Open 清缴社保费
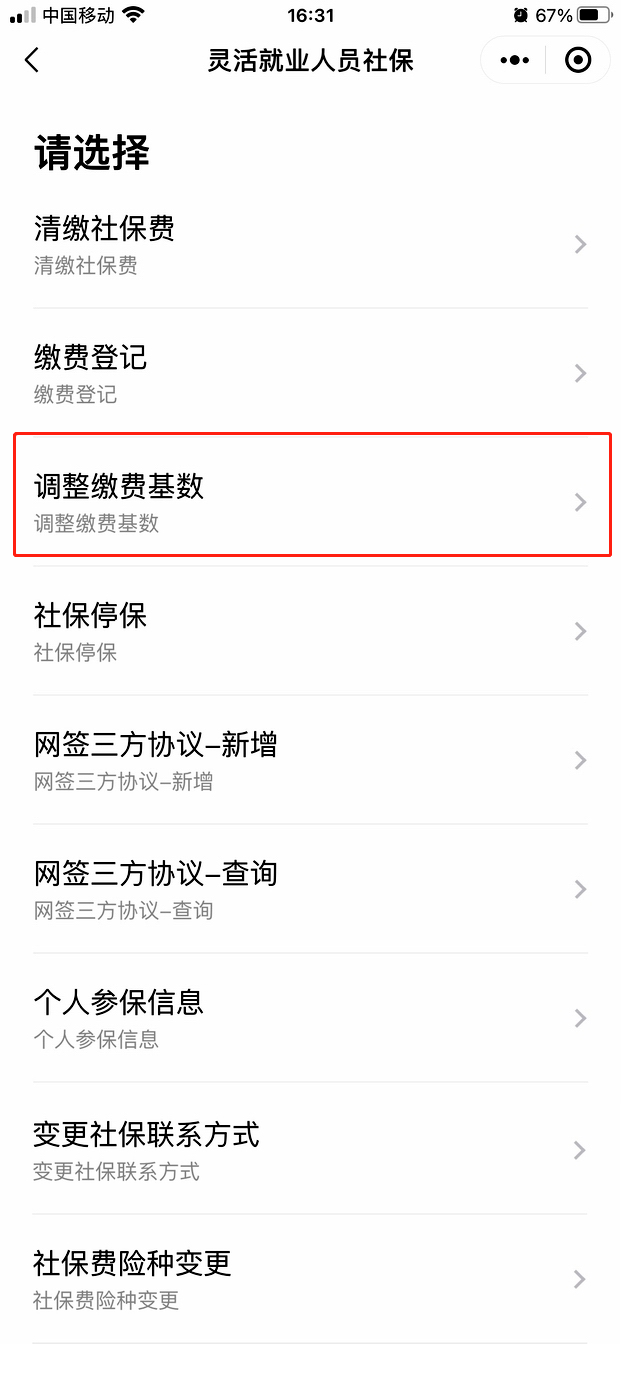 pos(310,244)
